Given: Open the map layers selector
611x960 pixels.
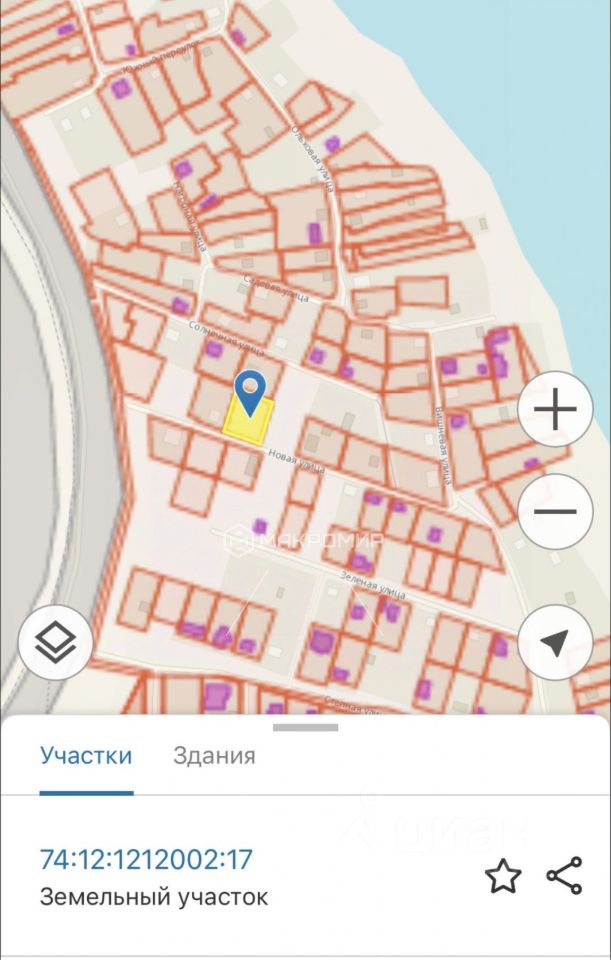Looking at the screenshot, I should coord(55,643).
